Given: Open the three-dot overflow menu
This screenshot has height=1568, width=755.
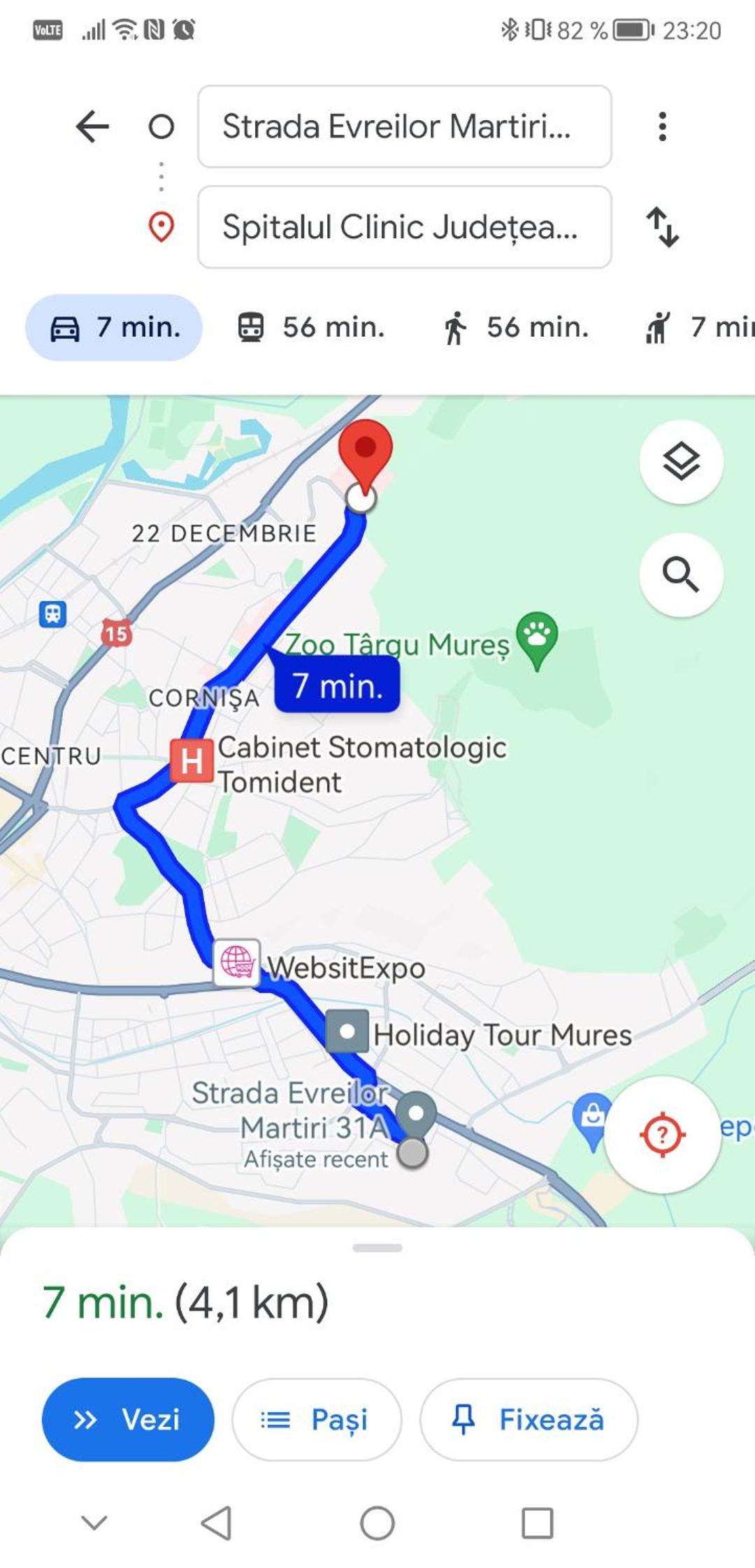Looking at the screenshot, I should click(662, 126).
